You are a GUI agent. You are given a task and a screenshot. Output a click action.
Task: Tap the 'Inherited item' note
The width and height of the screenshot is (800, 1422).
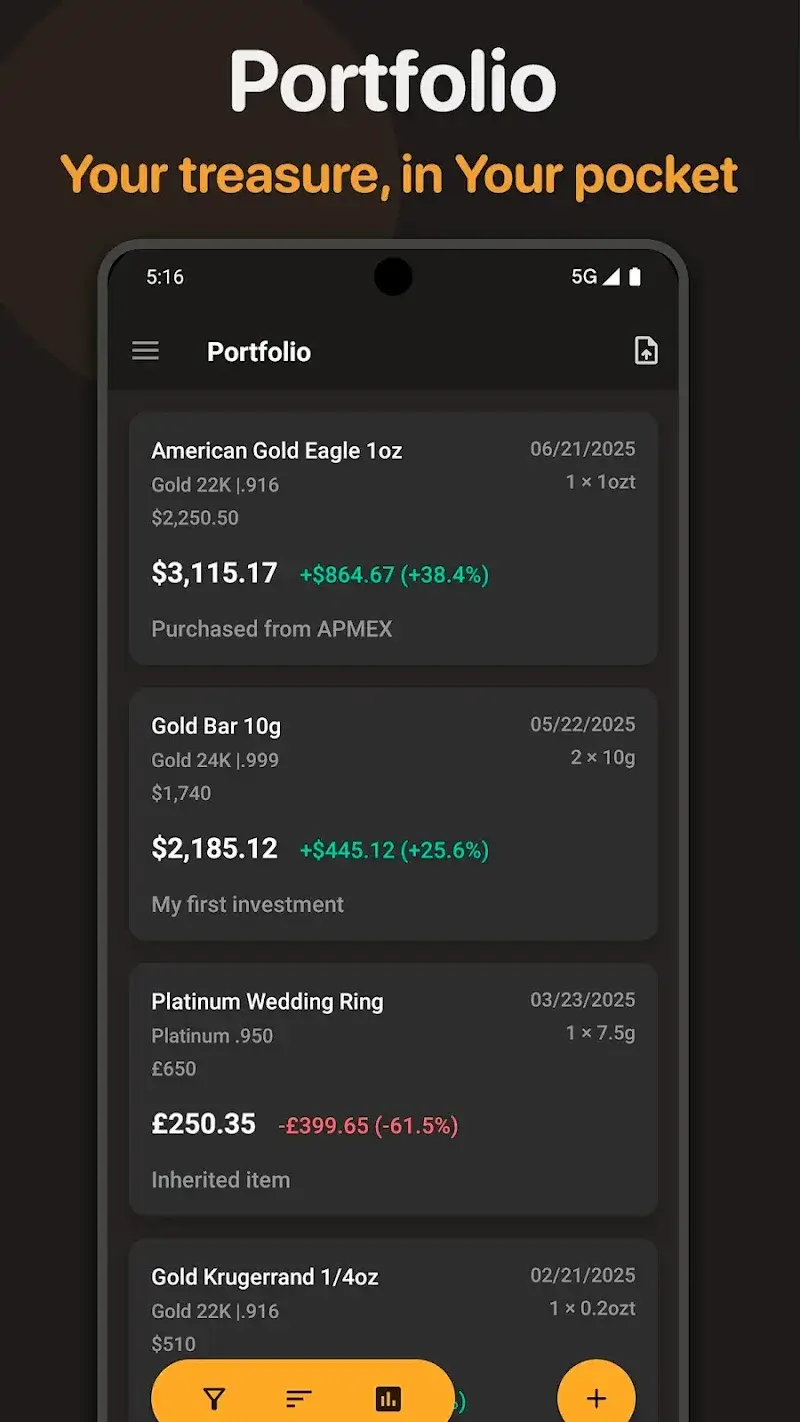[x=221, y=1179]
